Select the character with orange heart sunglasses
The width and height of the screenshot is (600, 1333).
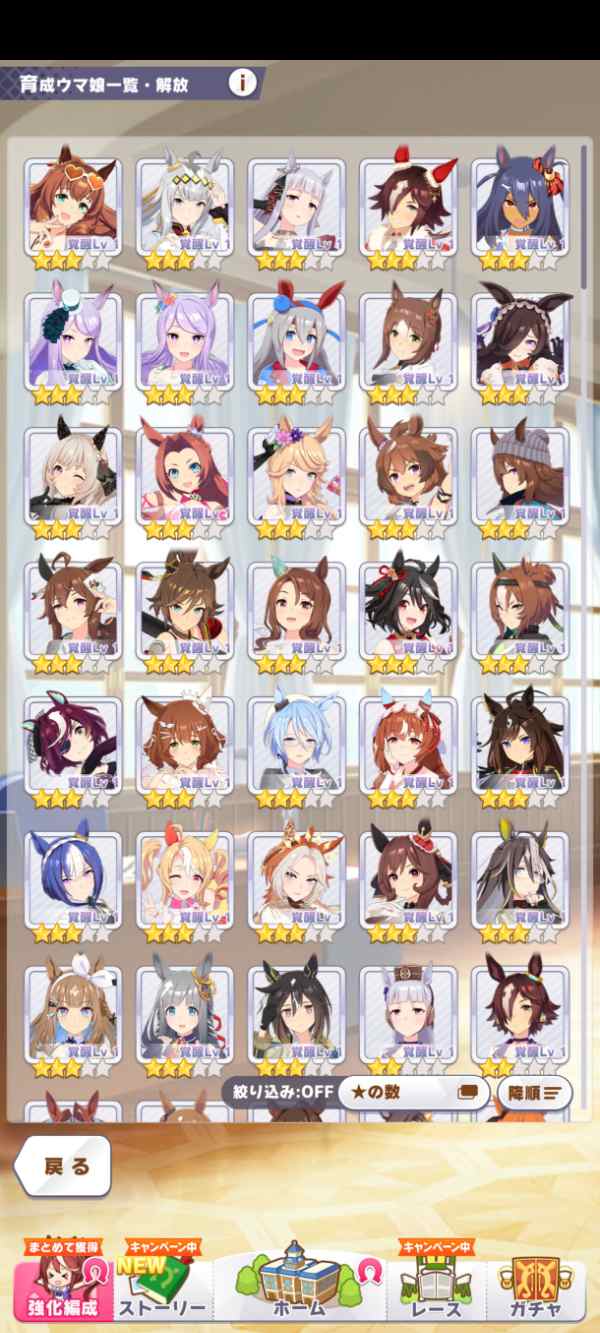[x=73, y=205]
